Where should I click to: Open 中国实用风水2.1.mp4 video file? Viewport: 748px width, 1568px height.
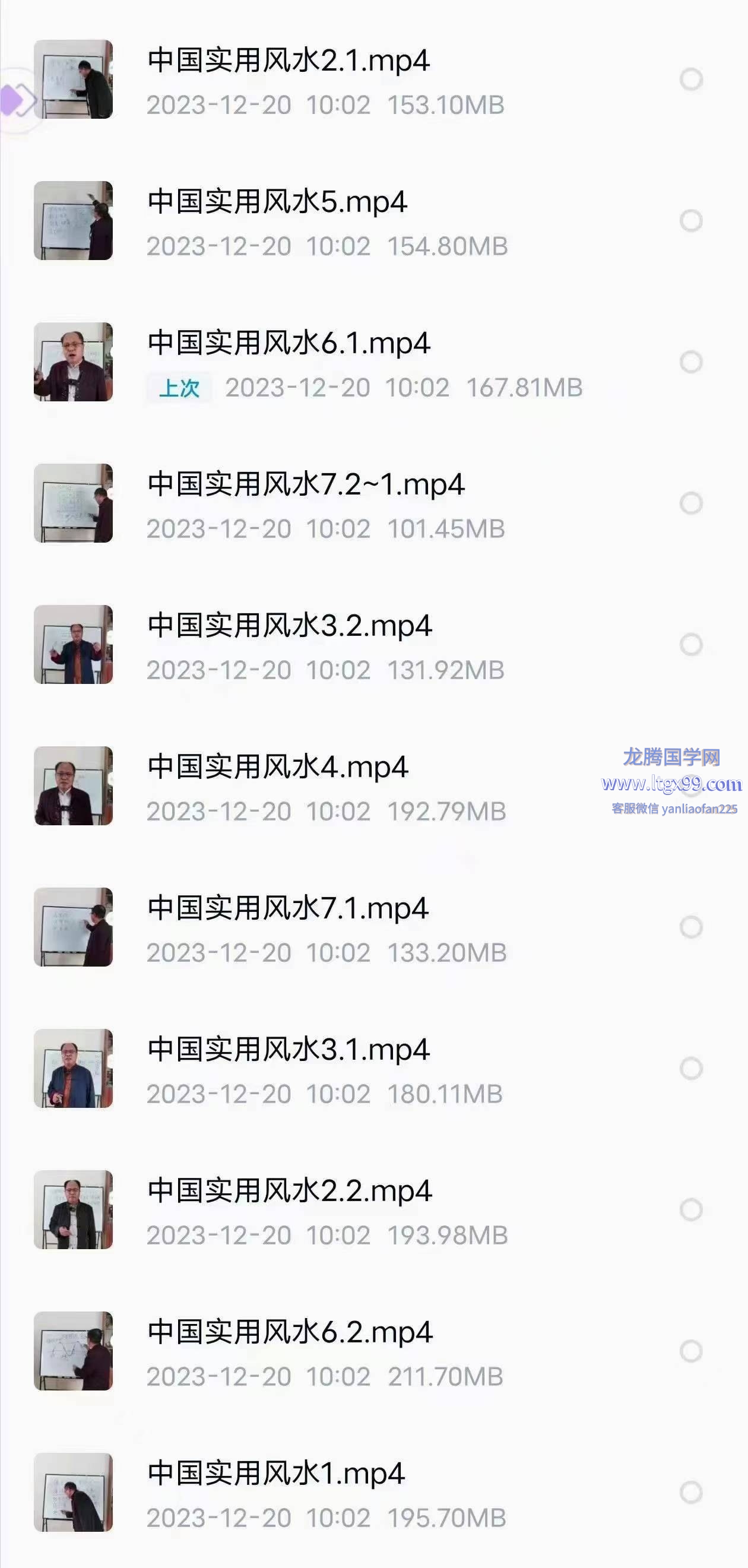pos(289,62)
